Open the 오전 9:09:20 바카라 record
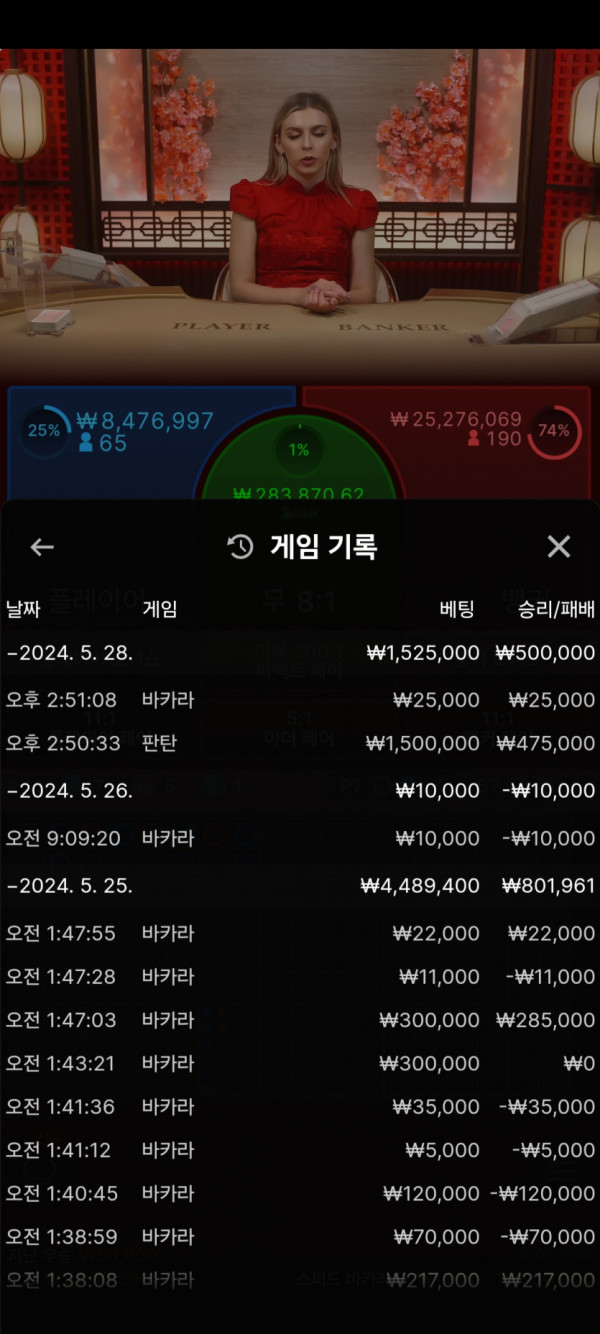The image size is (600, 1334). (x=300, y=838)
